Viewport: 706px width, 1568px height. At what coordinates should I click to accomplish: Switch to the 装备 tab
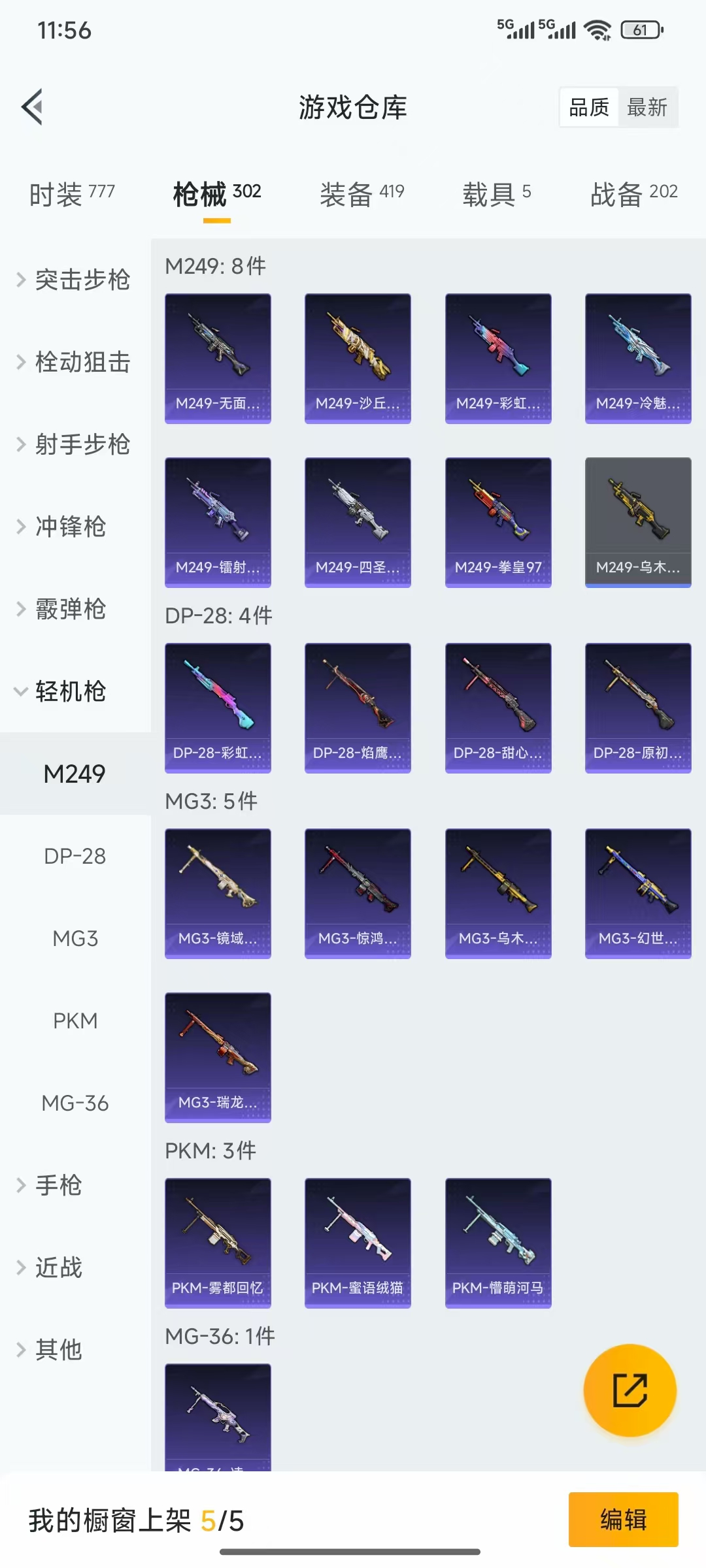[361, 194]
